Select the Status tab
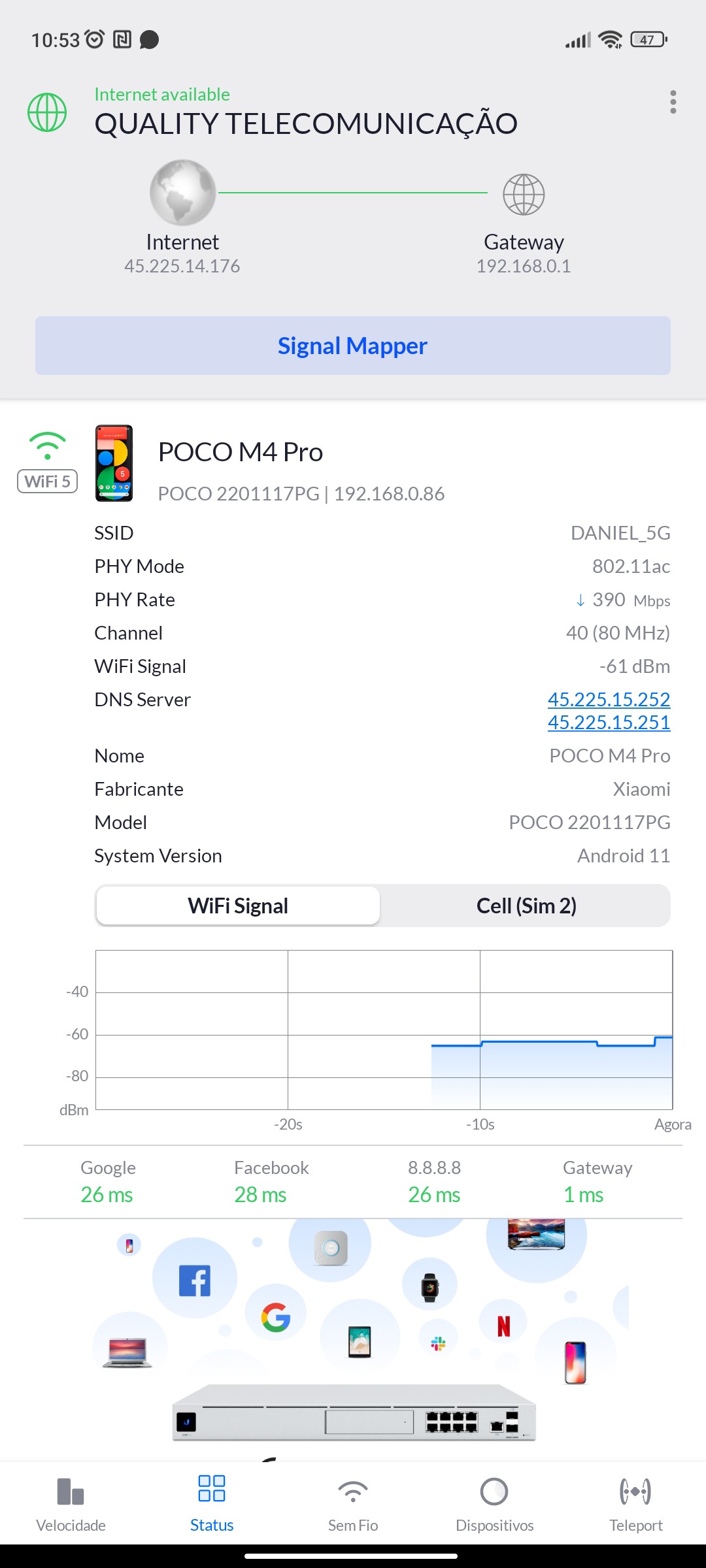The height and width of the screenshot is (1568, 706). click(x=212, y=1504)
